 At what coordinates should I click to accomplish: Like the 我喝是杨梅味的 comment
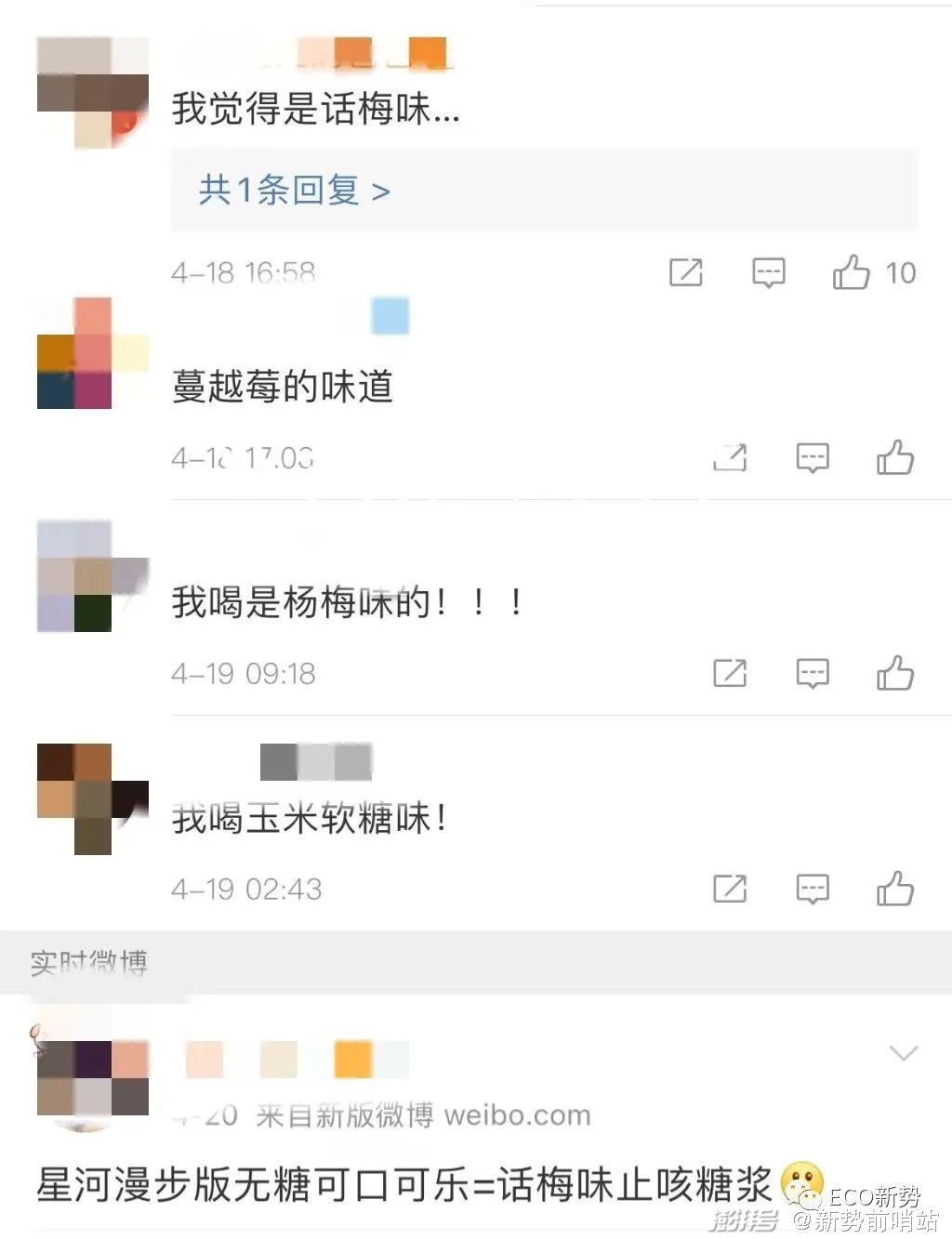pos(895,673)
